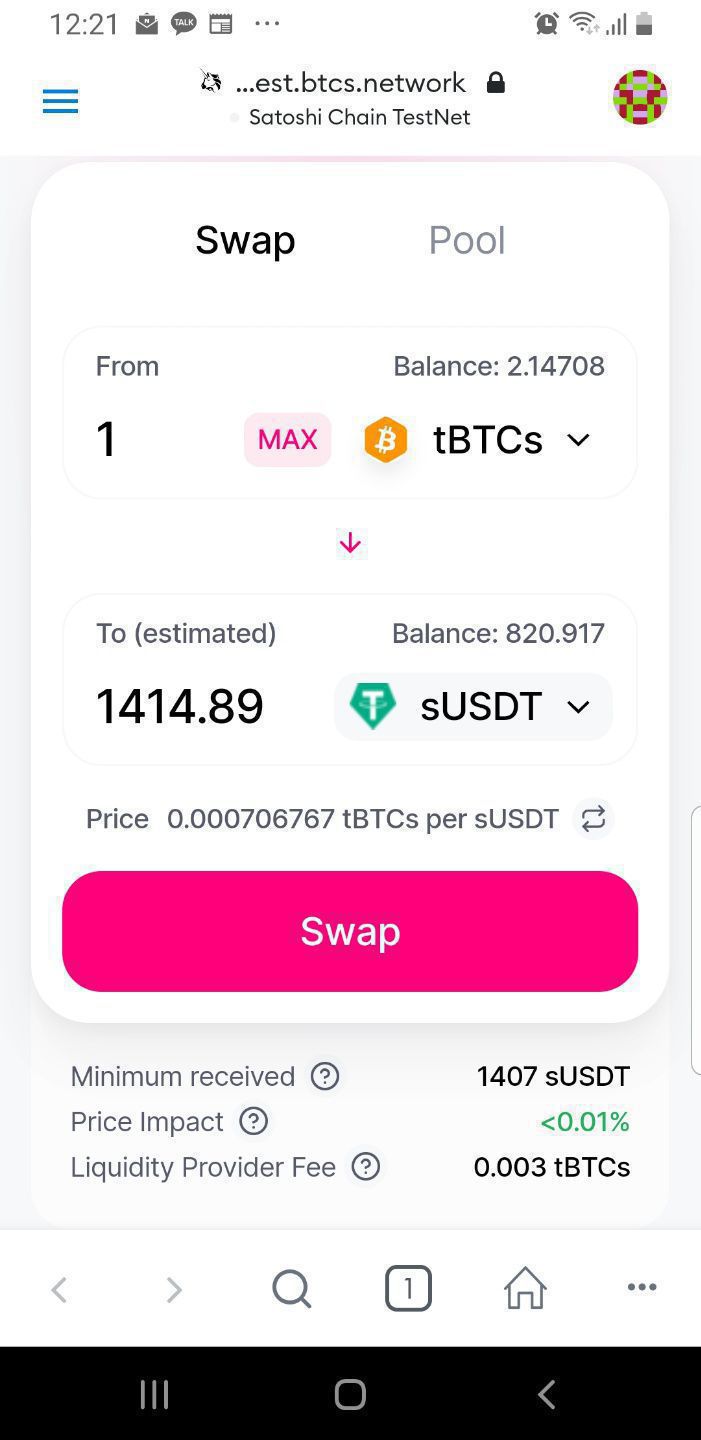The height and width of the screenshot is (1440, 701).
Task: Go to the browser home page
Action: (525, 1289)
